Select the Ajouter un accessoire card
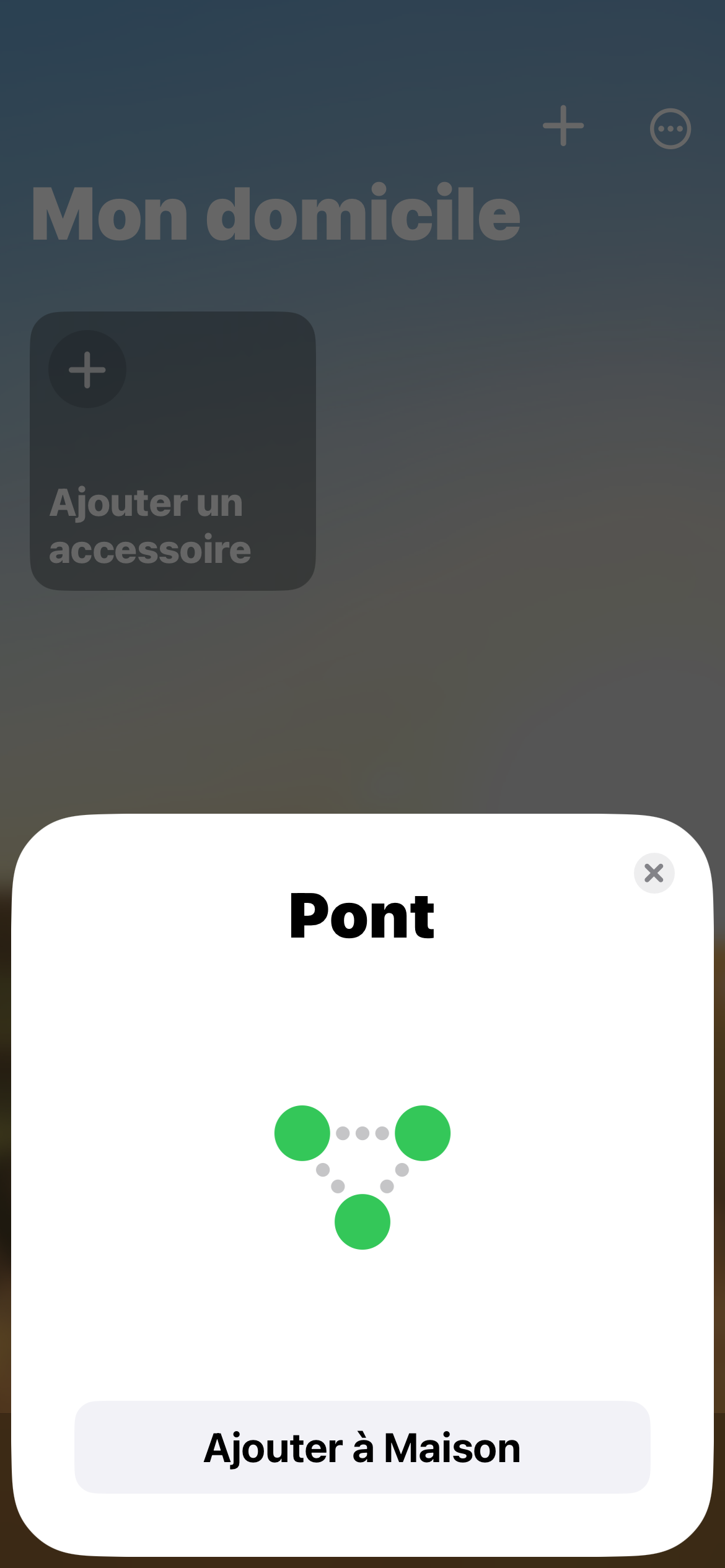The width and height of the screenshot is (725, 1568). 173,451
